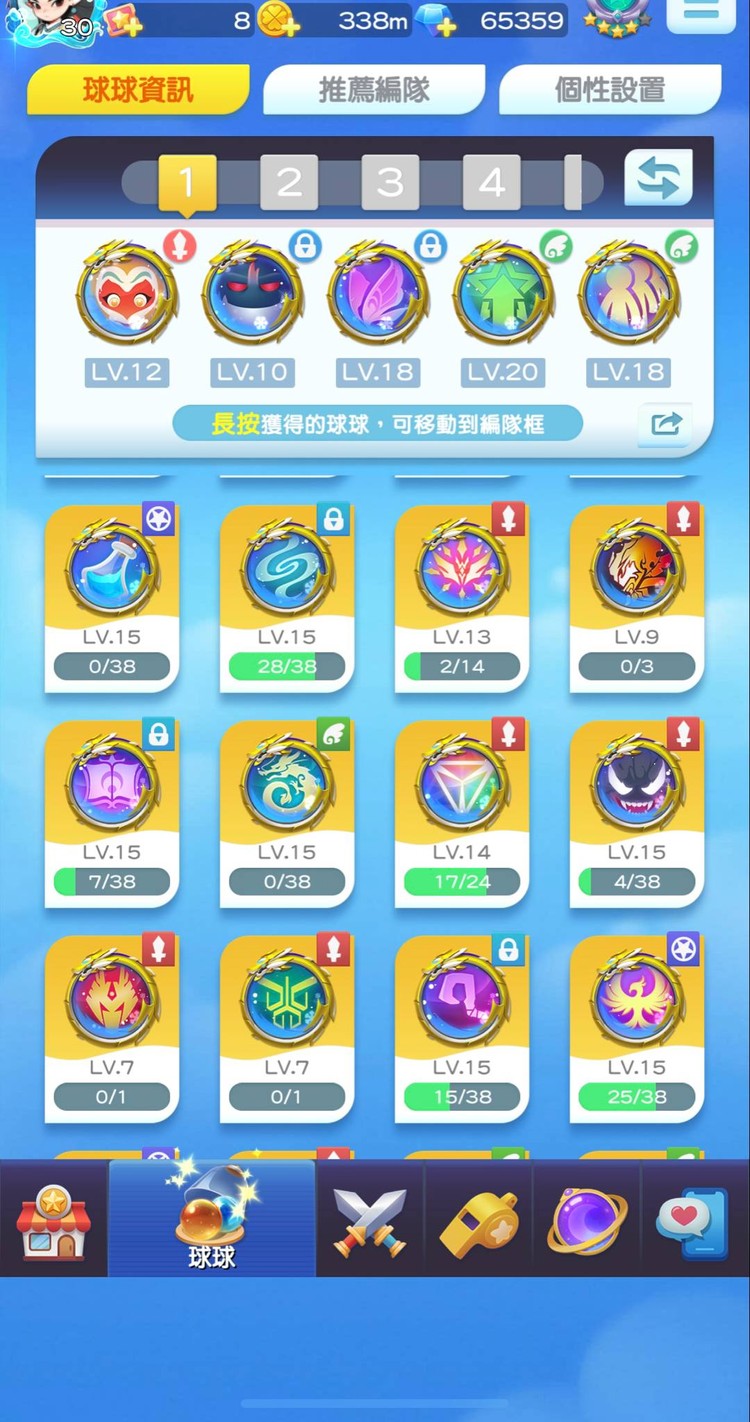Open the prism ball card showing 17/24

(462, 812)
